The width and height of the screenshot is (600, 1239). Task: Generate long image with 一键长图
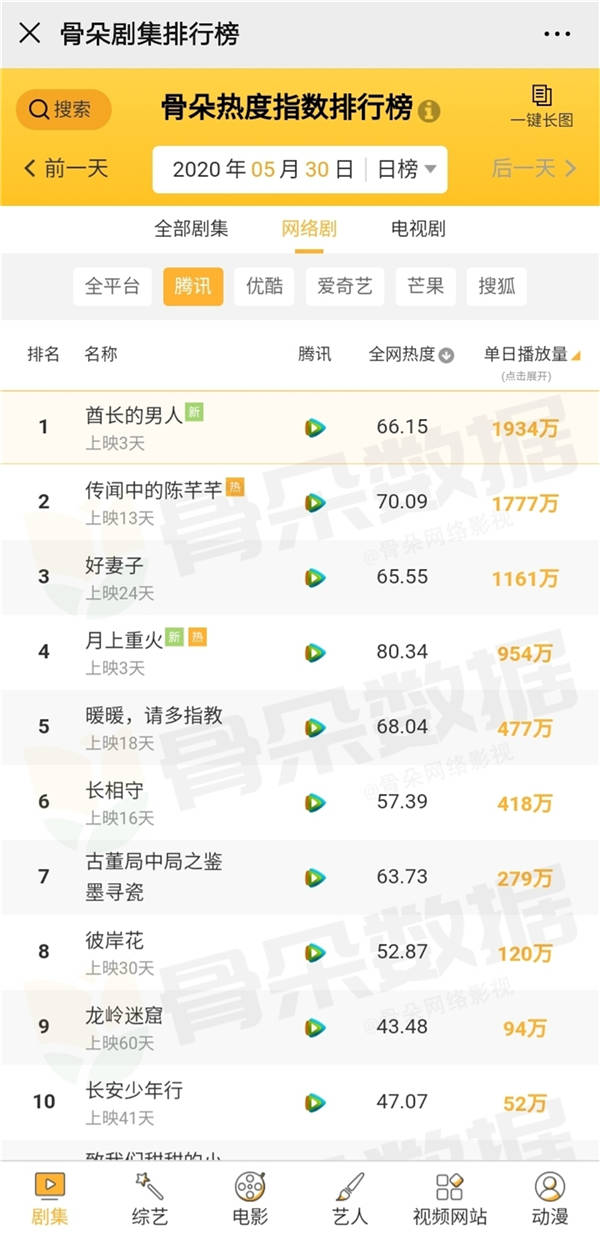542,106
